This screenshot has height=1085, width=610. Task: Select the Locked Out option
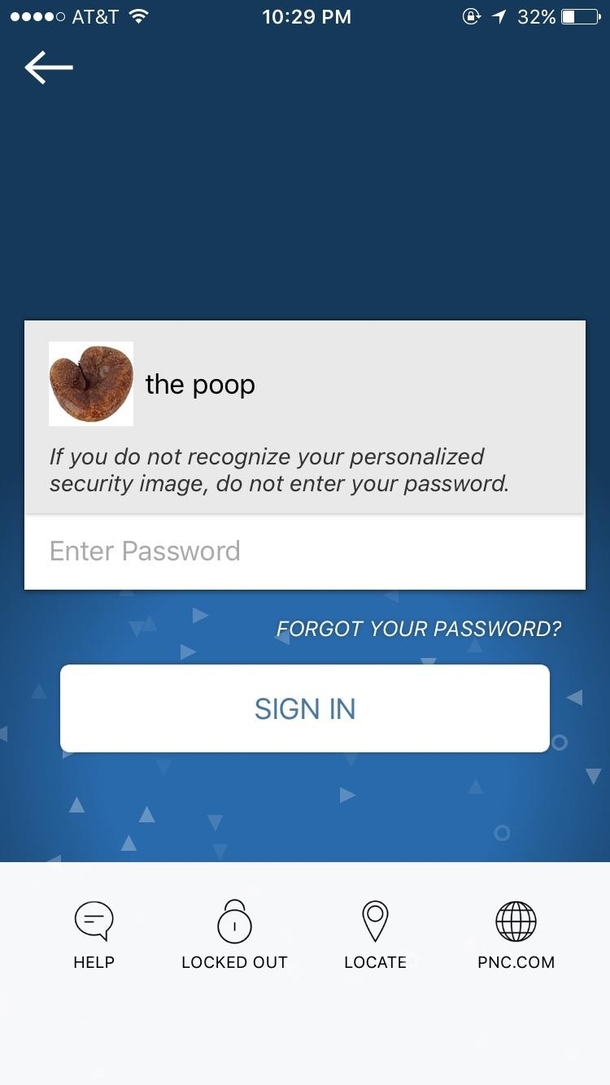click(234, 934)
